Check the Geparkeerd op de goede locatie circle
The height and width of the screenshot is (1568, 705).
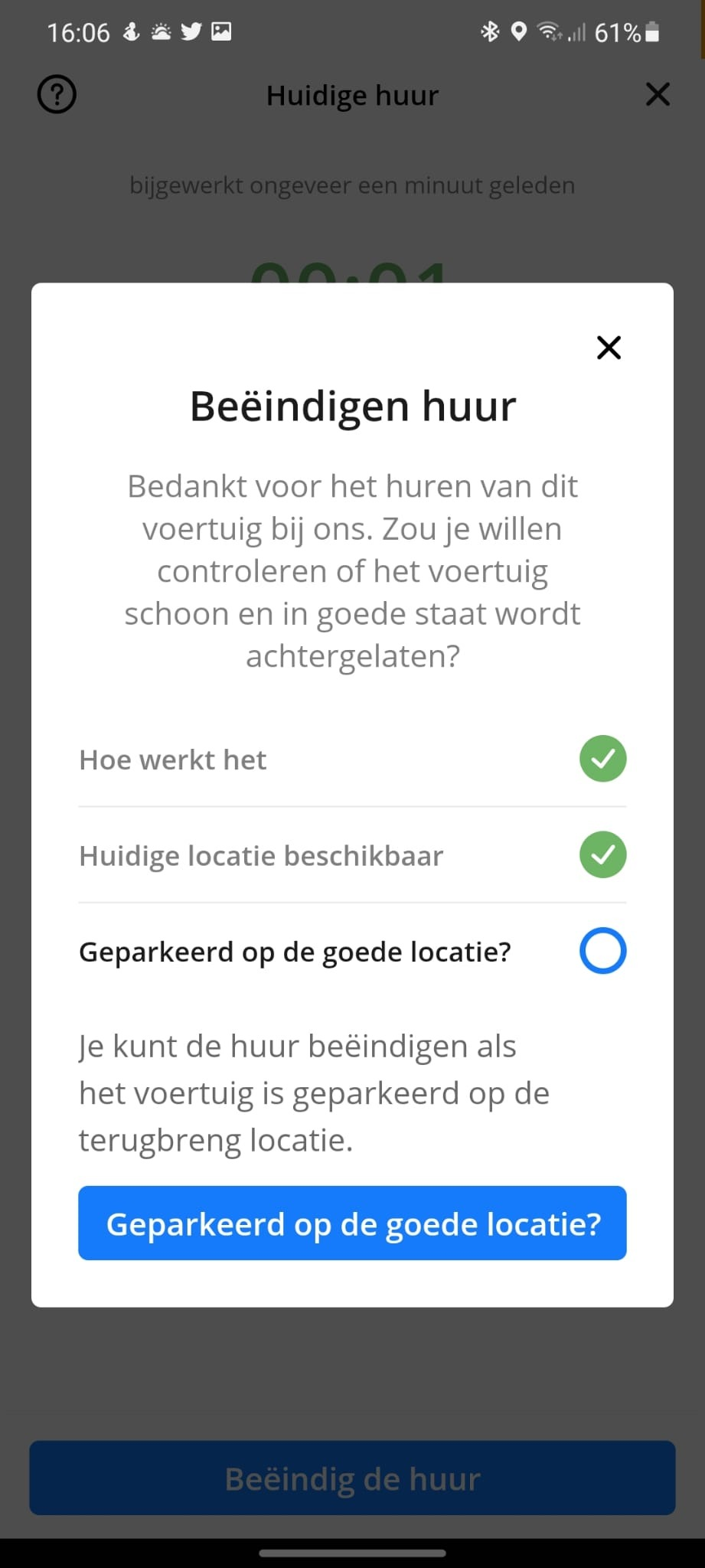click(603, 951)
